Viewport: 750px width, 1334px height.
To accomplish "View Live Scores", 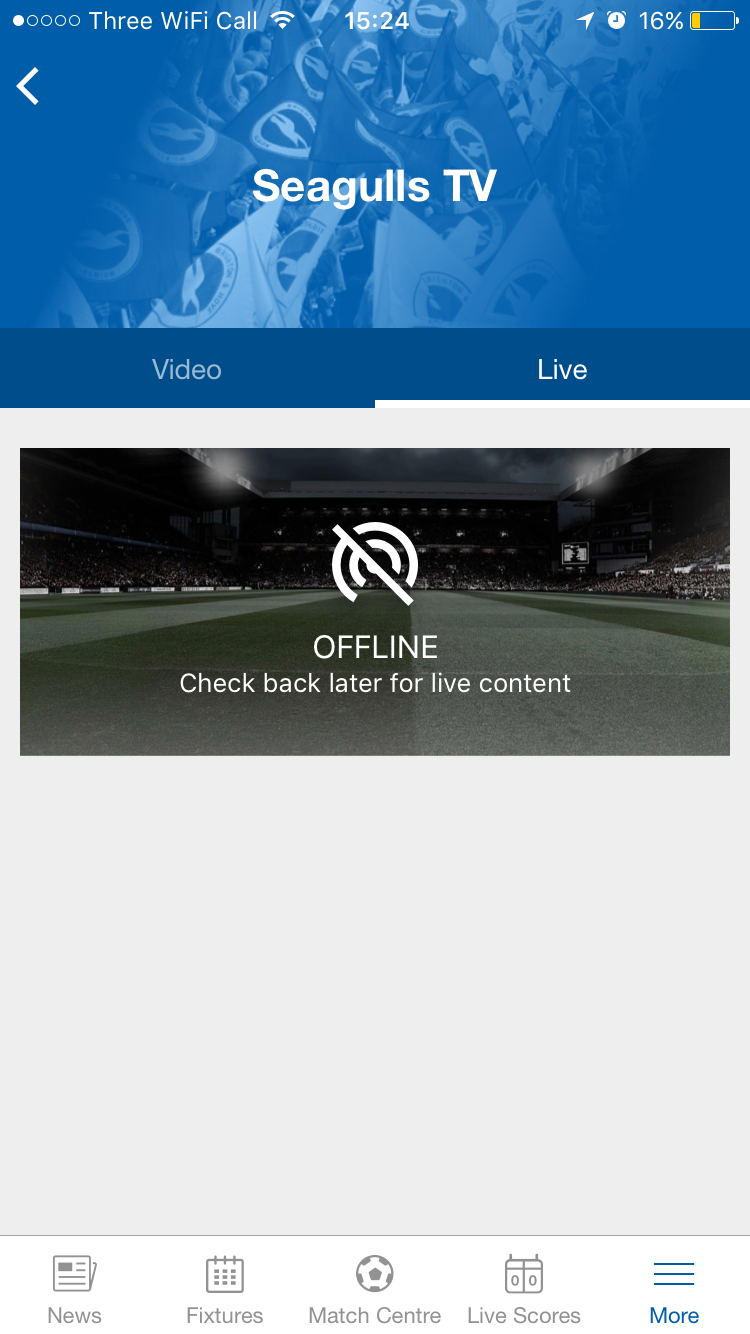I will 524,1288.
